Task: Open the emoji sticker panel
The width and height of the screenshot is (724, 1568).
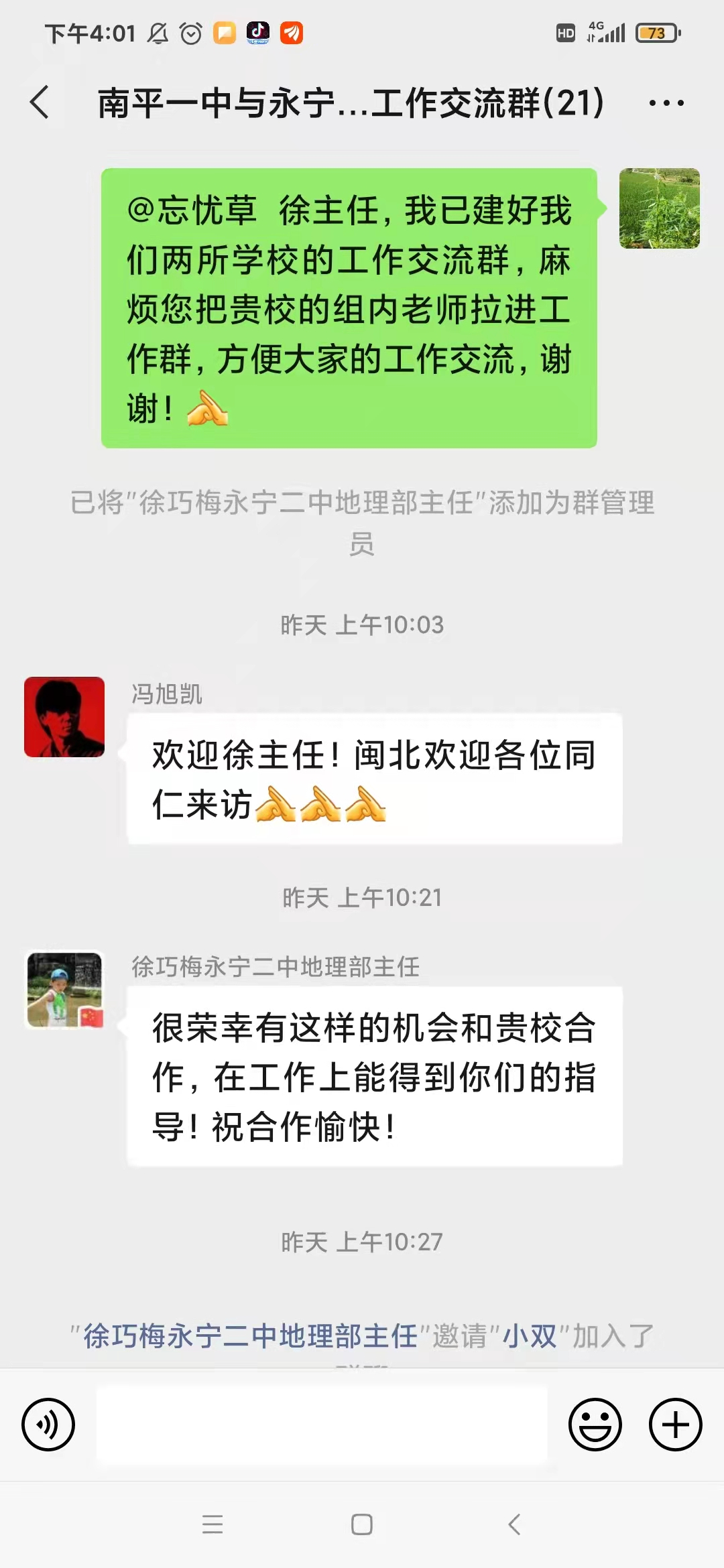Action: 595,1424
